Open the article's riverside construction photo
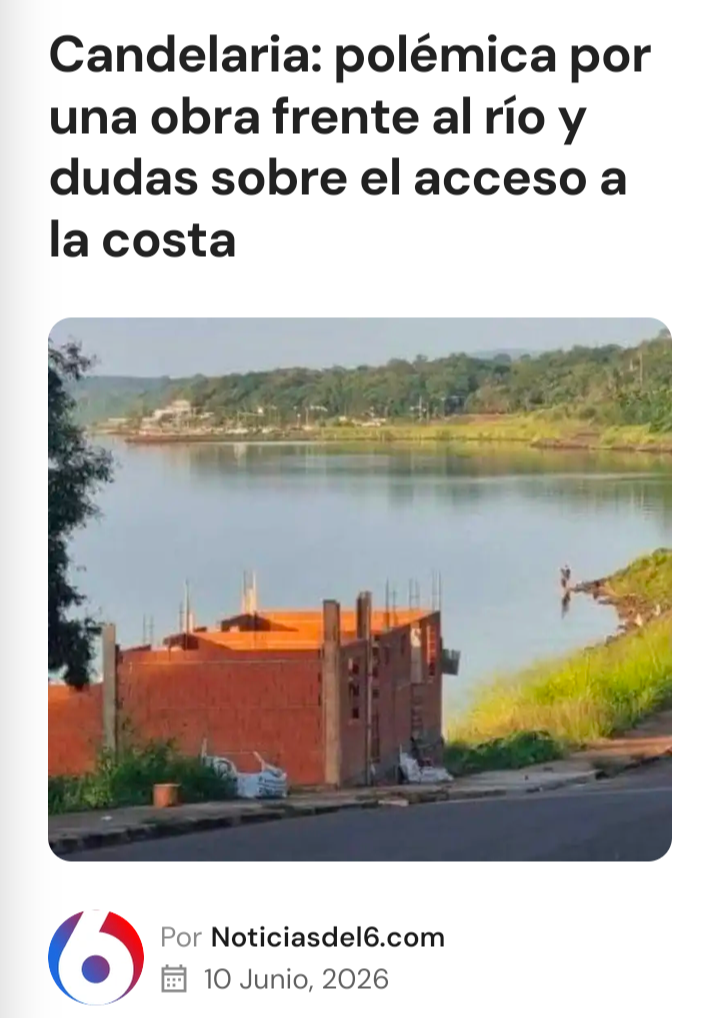The image size is (720, 1018). click(360, 589)
